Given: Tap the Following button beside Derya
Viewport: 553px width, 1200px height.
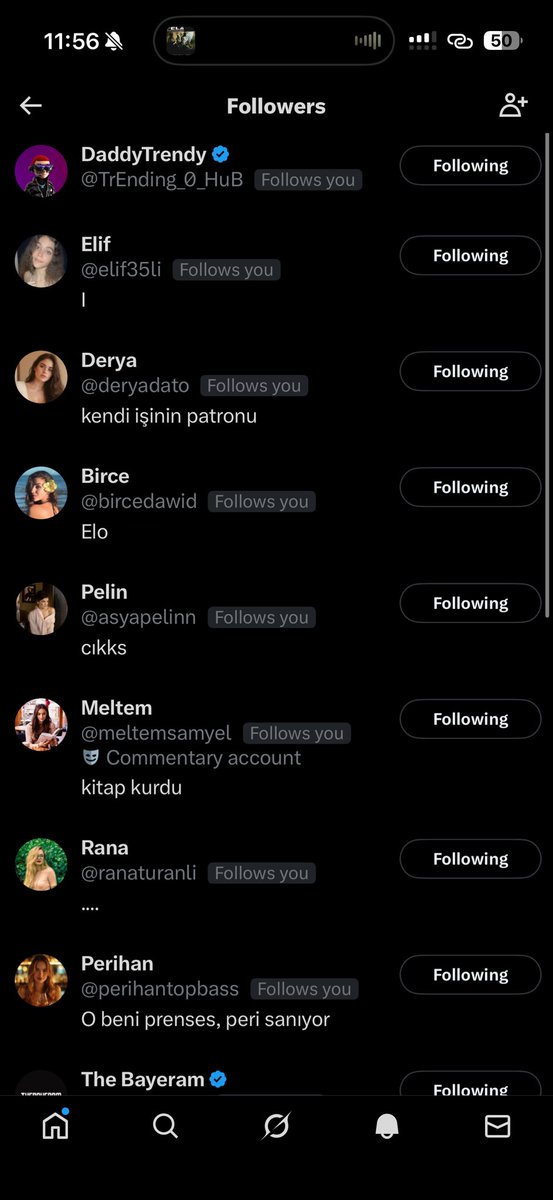Looking at the screenshot, I should [470, 372].
